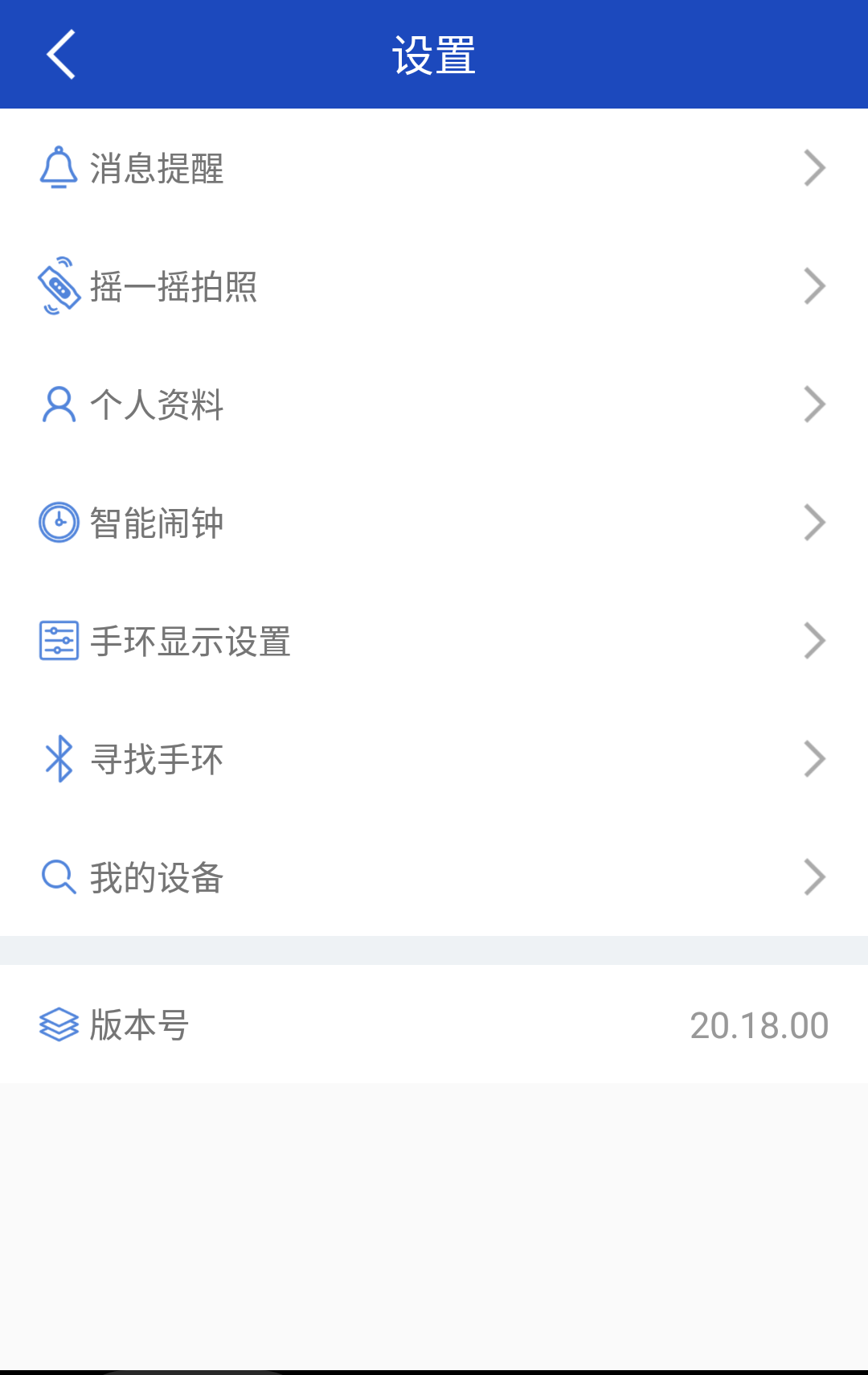
Task: Select 寻找手环 to find the band
Action: tap(434, 759)
